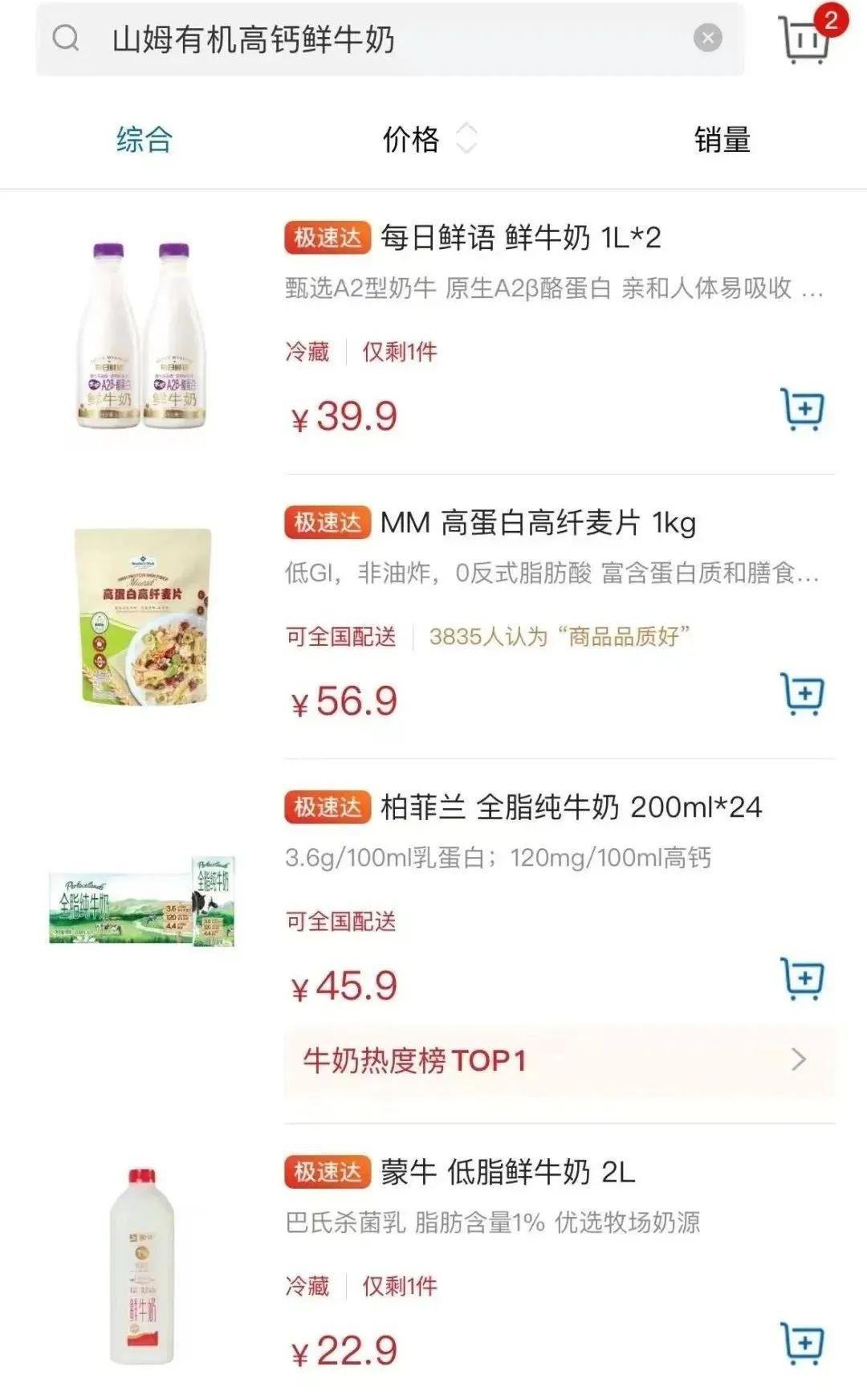The height and width of the screenshot is (1400, 867).
Task: Sort results by 价格
Action: (427, 139)
